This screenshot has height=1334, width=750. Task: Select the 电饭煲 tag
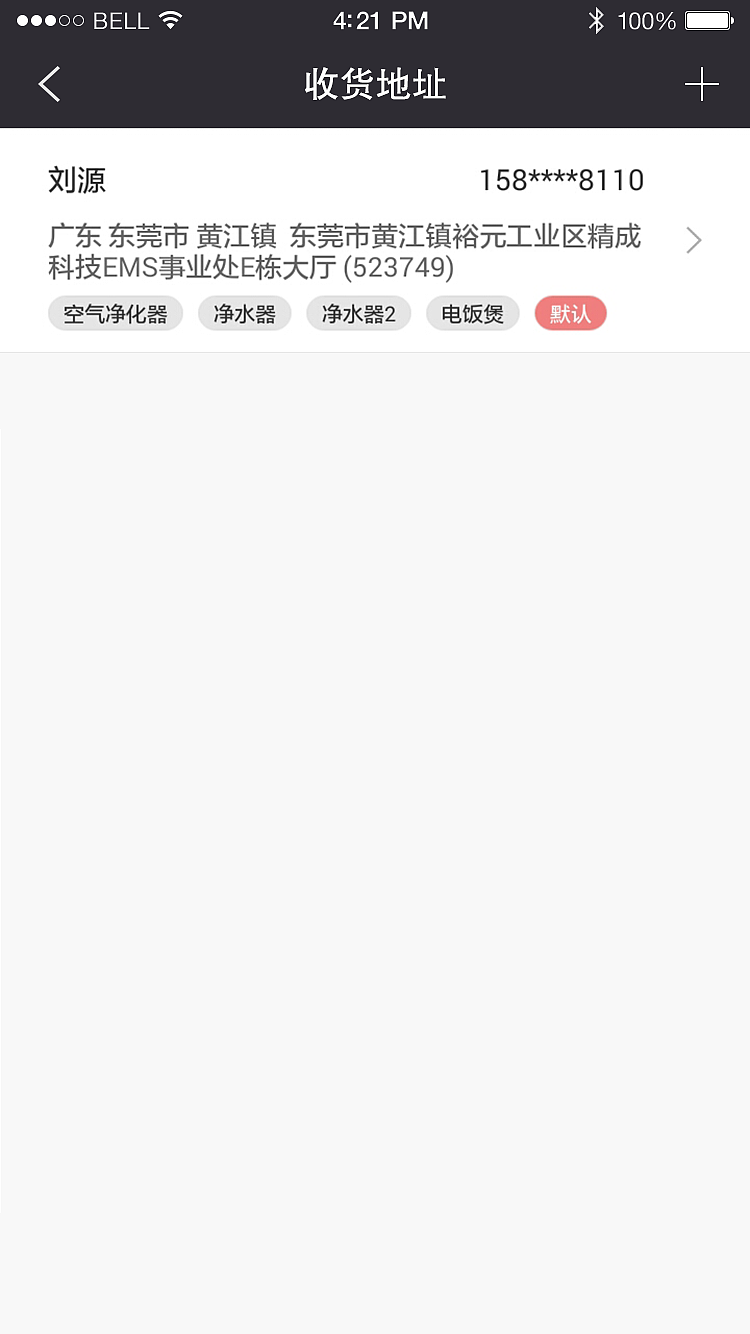pyautogui.click(x=472, y=313)
